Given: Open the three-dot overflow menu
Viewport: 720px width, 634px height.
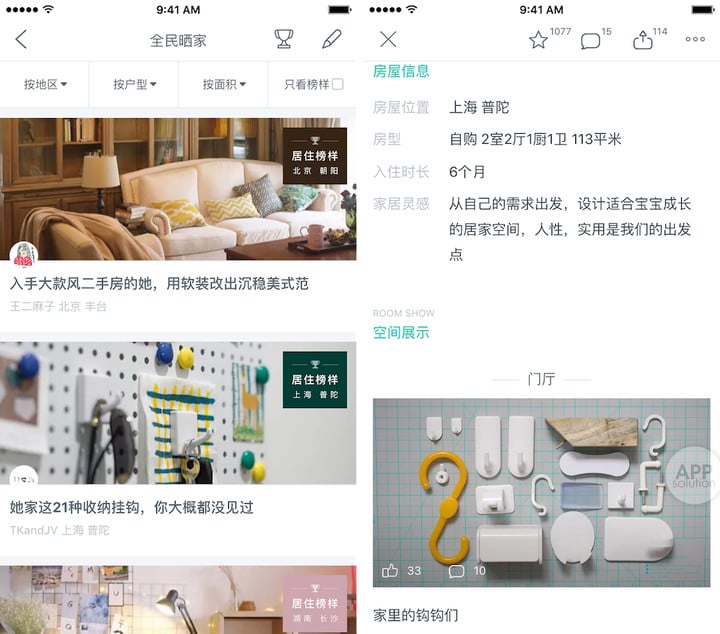Looking at the screenshot, I should point(695,40).
